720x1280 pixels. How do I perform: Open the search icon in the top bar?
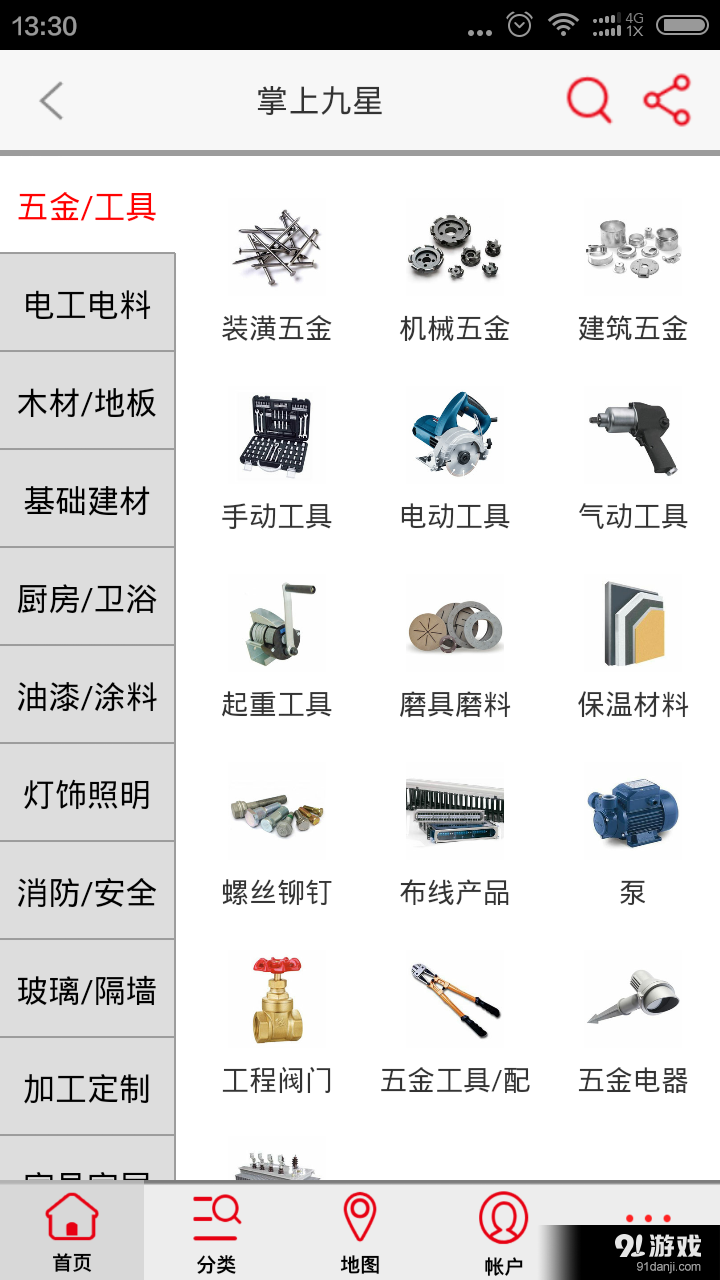[x=588, y=100]
